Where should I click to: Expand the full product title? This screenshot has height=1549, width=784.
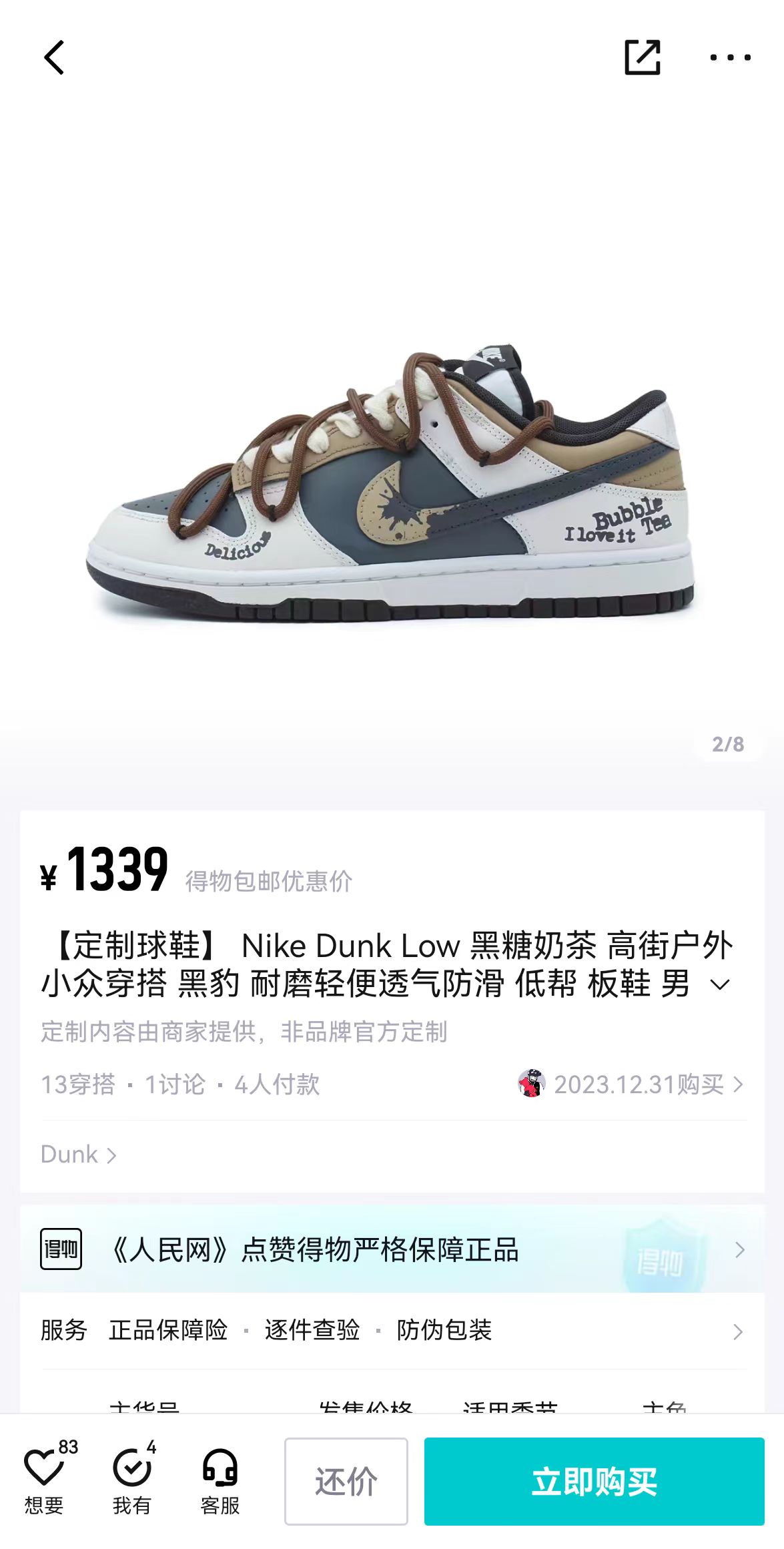721,985
